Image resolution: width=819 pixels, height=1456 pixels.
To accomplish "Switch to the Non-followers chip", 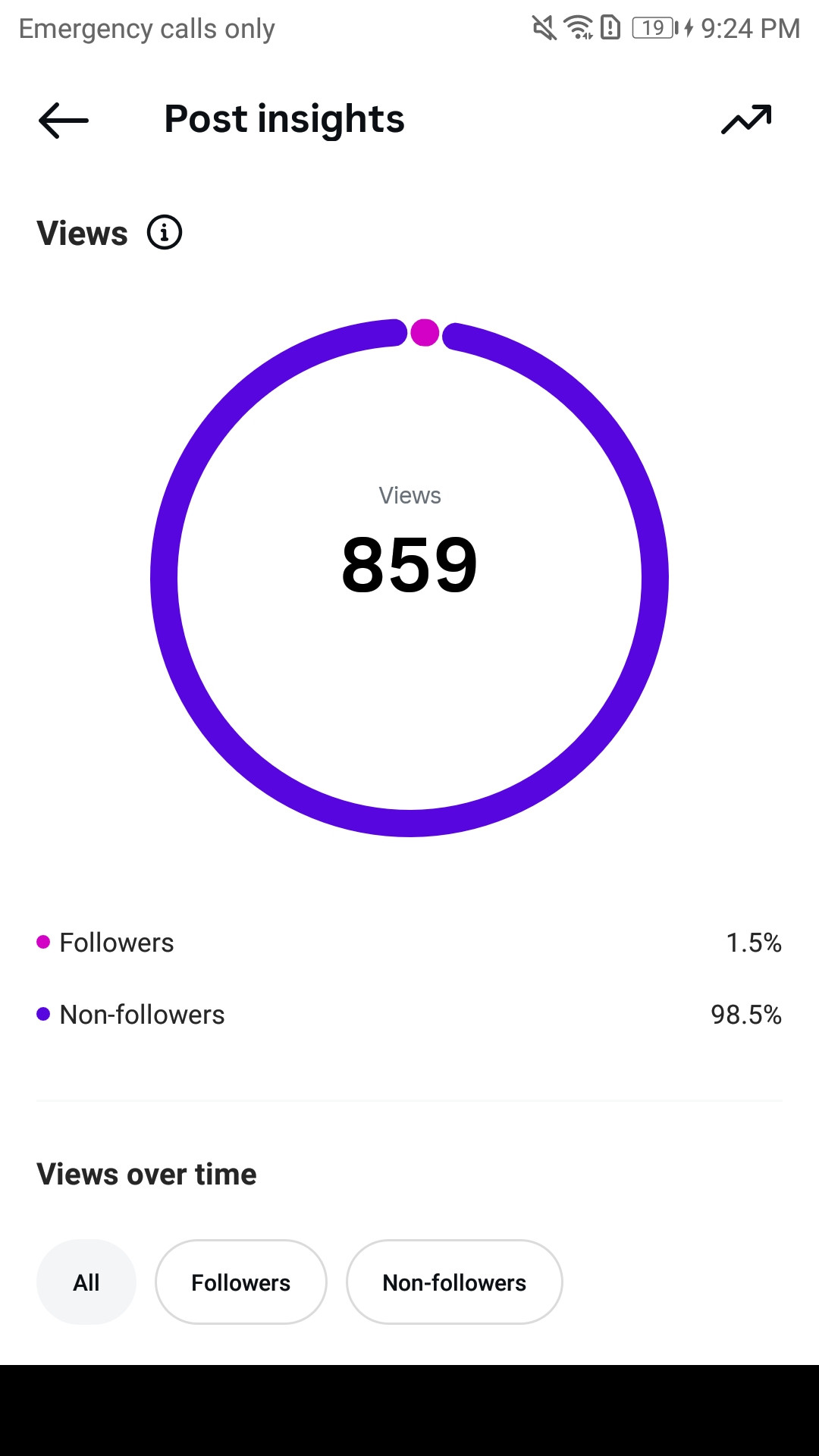I will pos(454,1282).
